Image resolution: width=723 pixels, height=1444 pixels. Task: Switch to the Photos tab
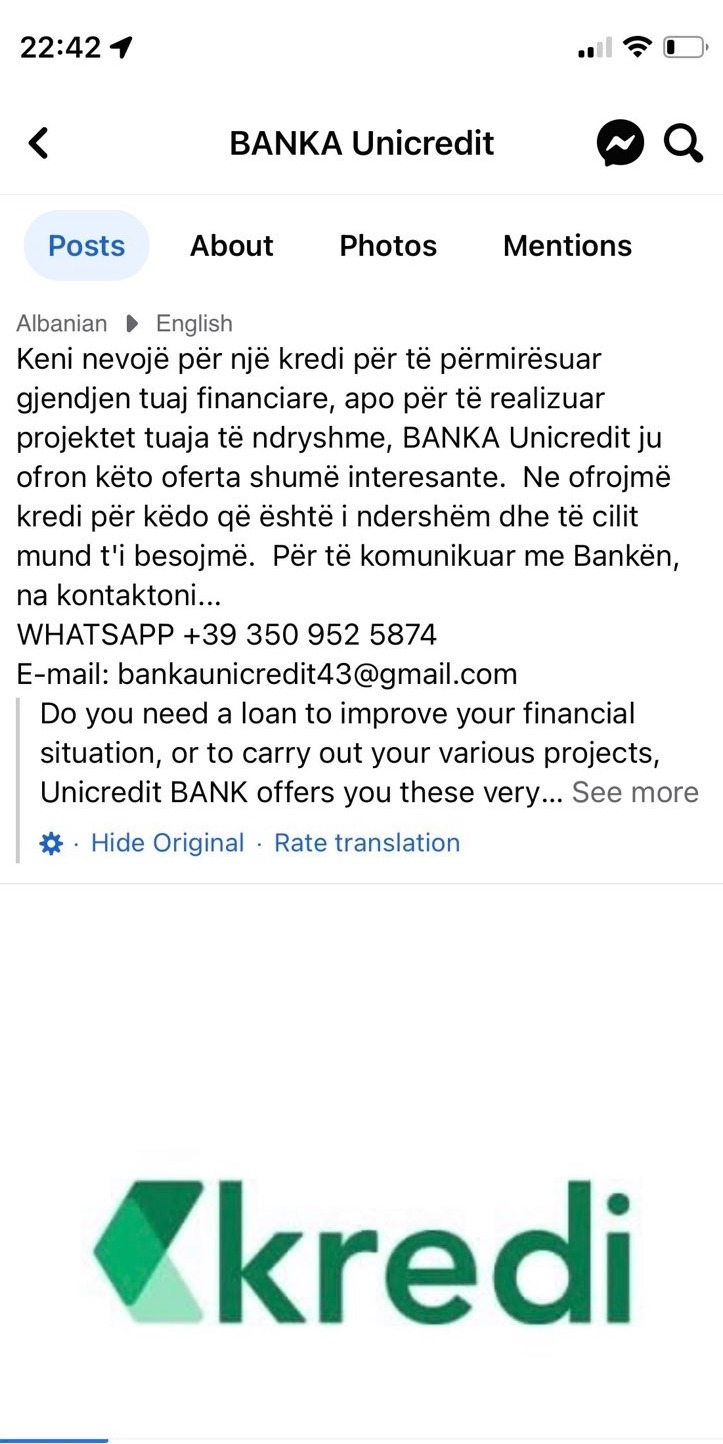point(388,246)
